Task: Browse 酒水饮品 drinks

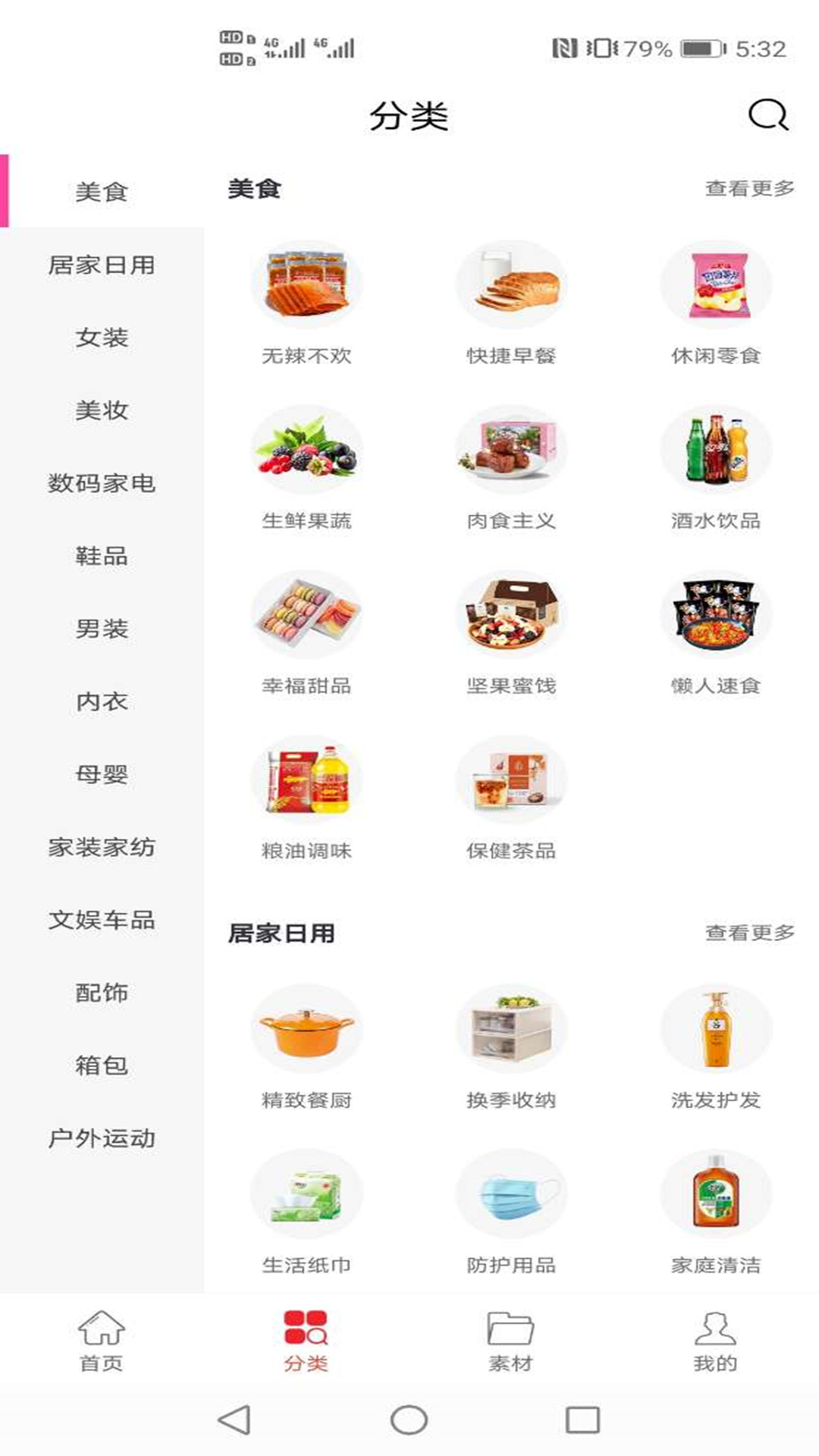Action: click(x=716, y=469)
